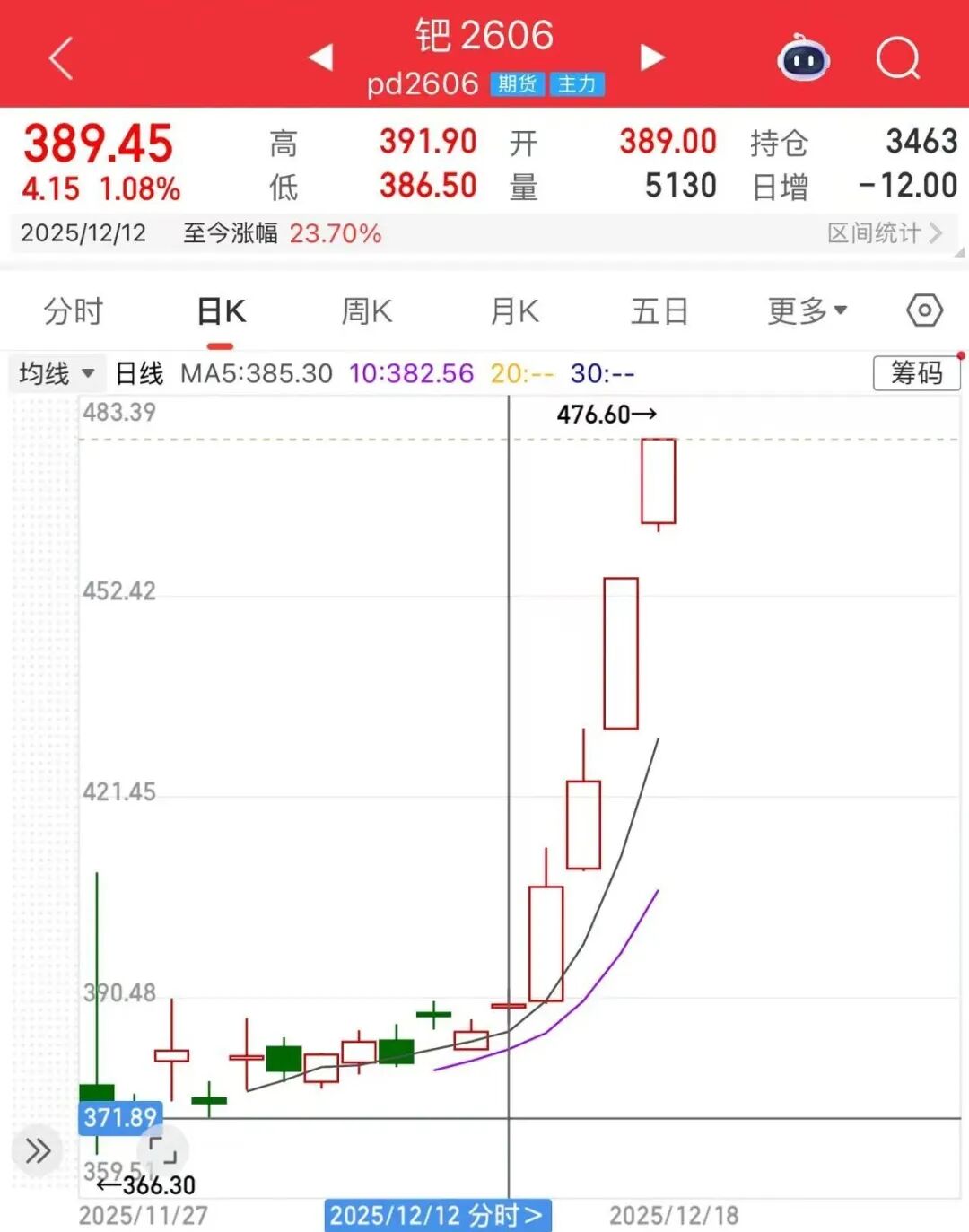Viewport: 969px width, 1232px height.
Task: Switch to the 分时 tab
Action: tap(74, 311)
